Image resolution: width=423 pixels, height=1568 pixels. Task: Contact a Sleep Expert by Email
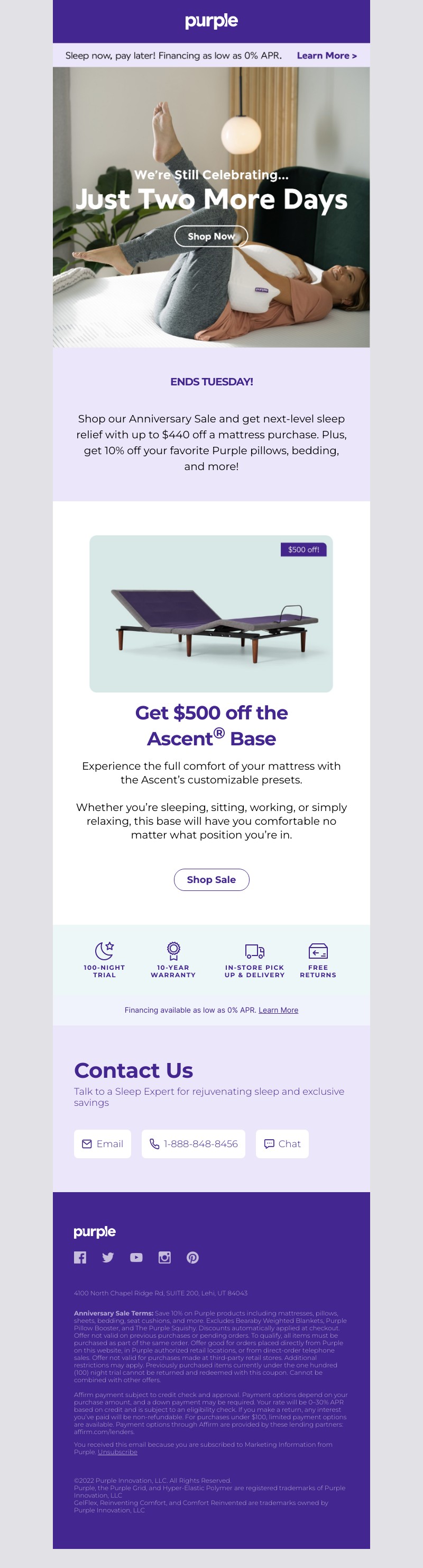pyautogui.click(x=103, y=1144)
